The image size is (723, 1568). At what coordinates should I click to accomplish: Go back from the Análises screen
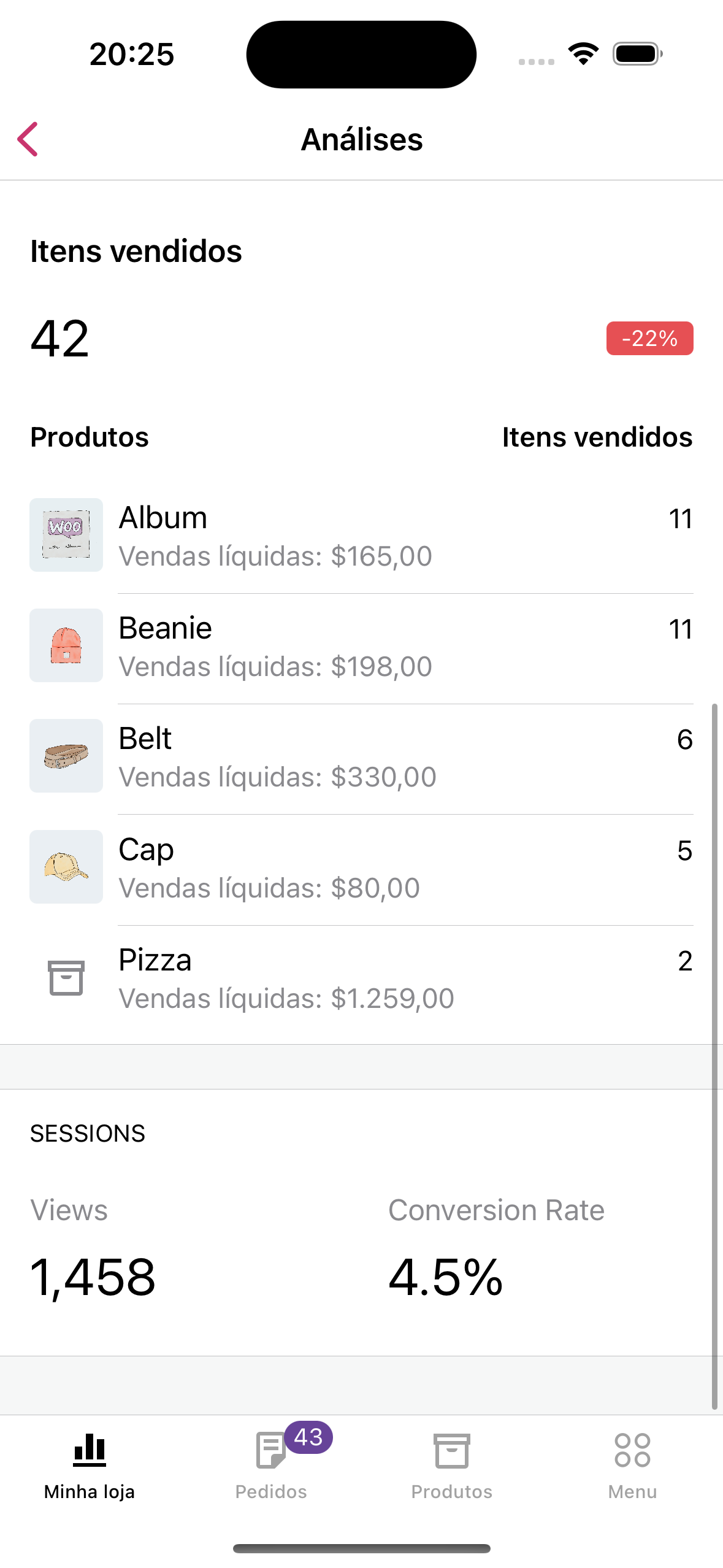point(28,139)
